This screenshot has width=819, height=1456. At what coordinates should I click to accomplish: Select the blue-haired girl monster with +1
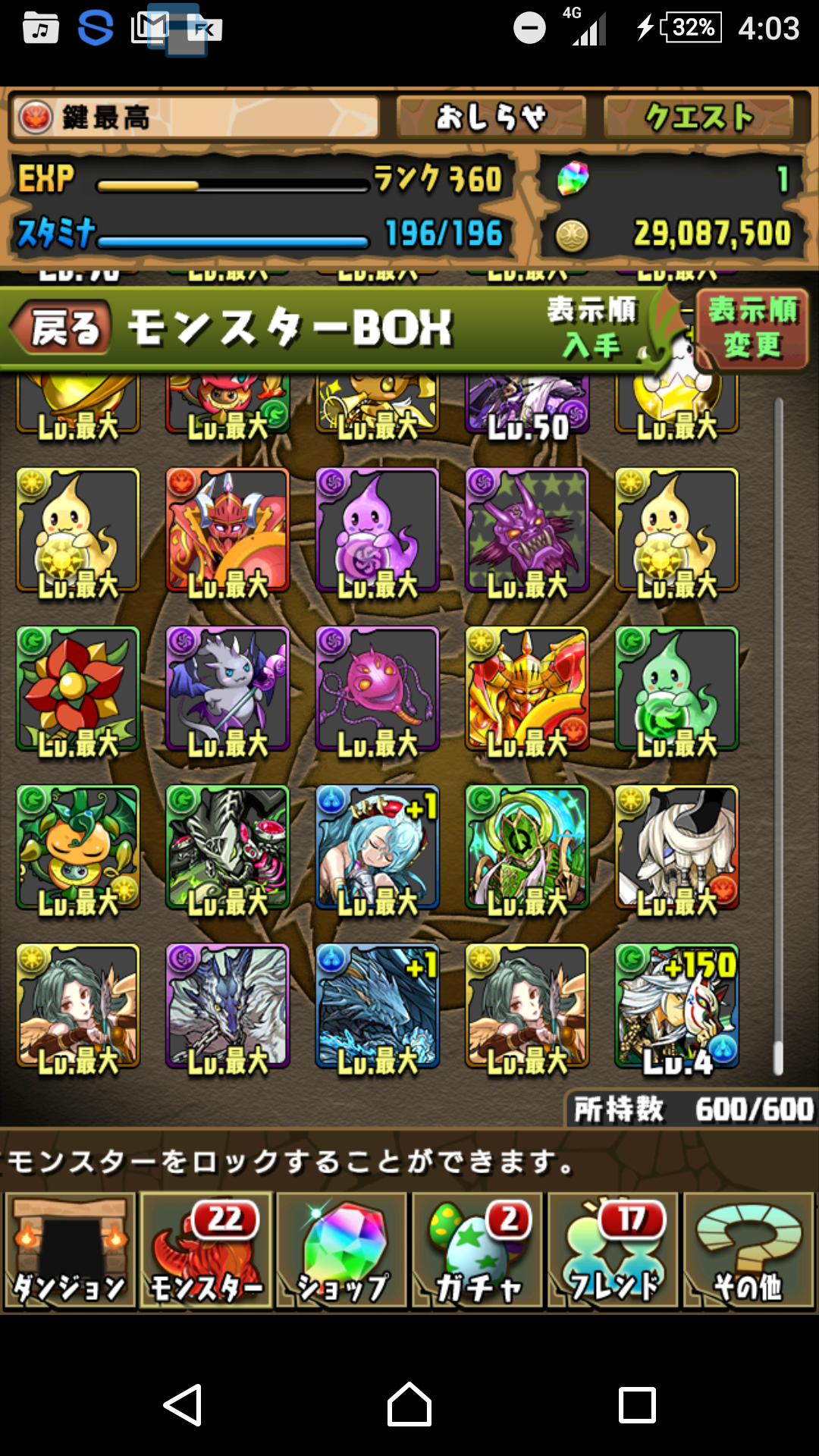tap(377, 847)
